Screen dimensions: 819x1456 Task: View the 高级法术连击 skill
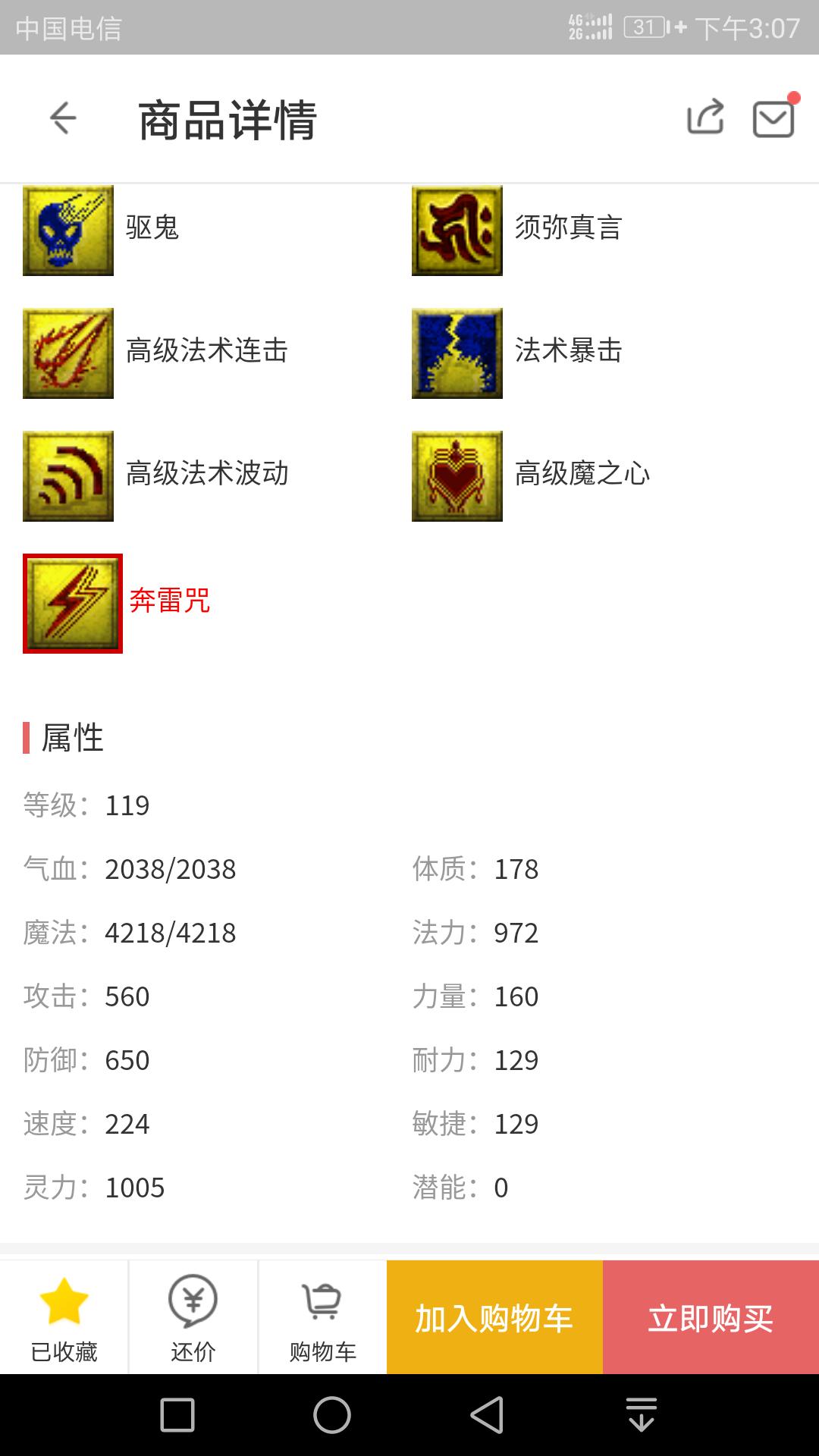(68, 353)
